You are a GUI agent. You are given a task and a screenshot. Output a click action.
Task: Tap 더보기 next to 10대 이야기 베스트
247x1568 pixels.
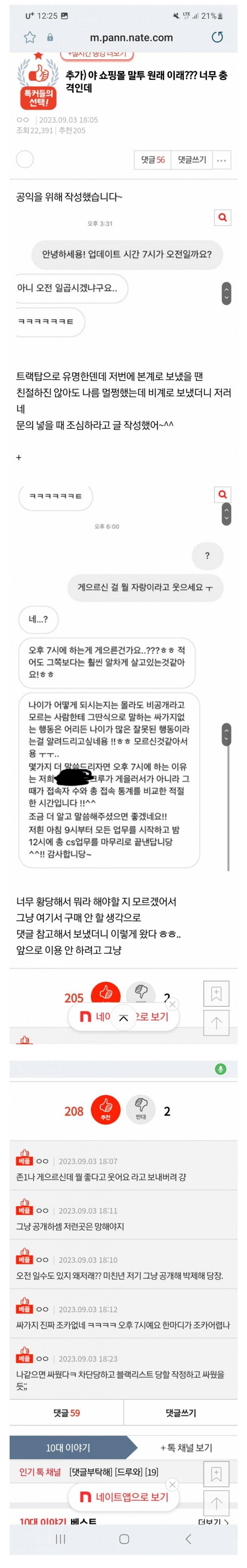[x=212, y=1522]
